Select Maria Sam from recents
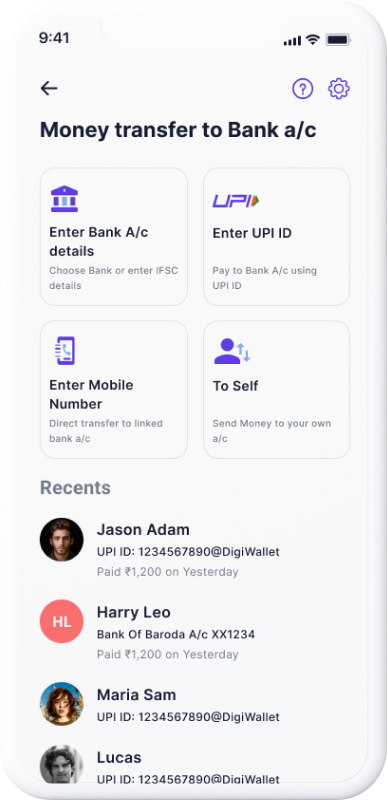Image resolution: width=388 pixels, height=800 pixels. [195, 706]
